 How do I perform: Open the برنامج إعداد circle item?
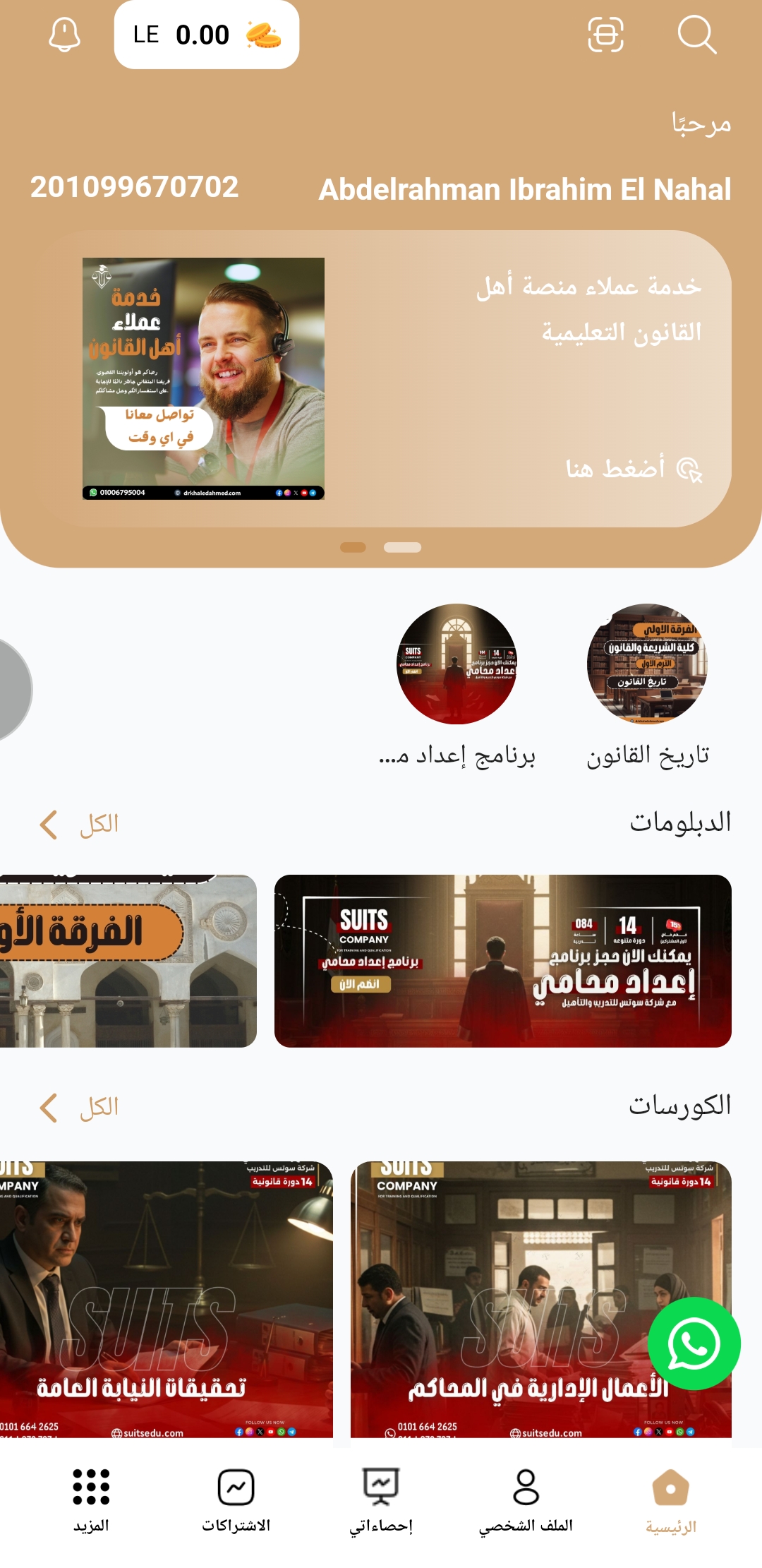tap(457, 664)
